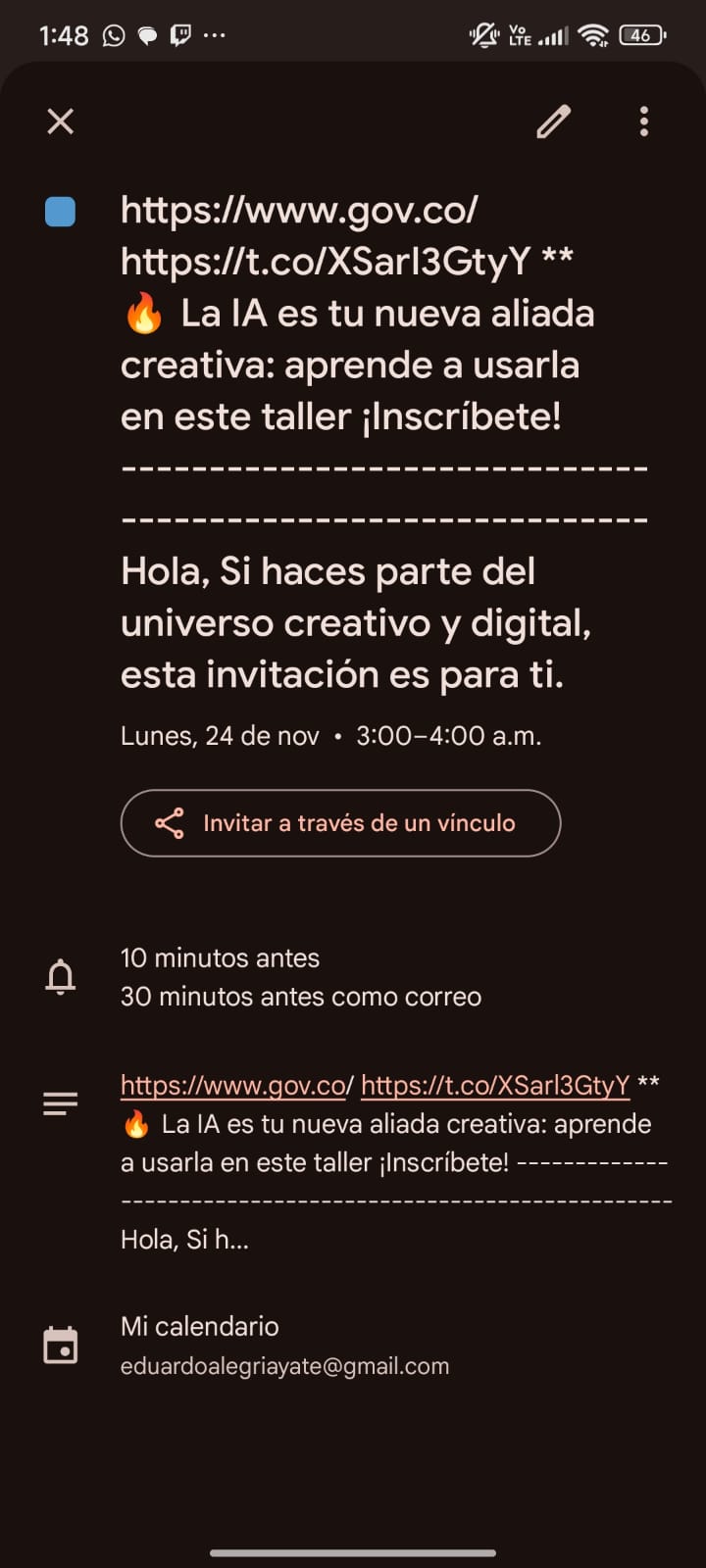Viewport: 706px width, 1568px height.
Task: Tap the share icon inside the invite button
Action: pyautogui.click(x=170, y=823)
